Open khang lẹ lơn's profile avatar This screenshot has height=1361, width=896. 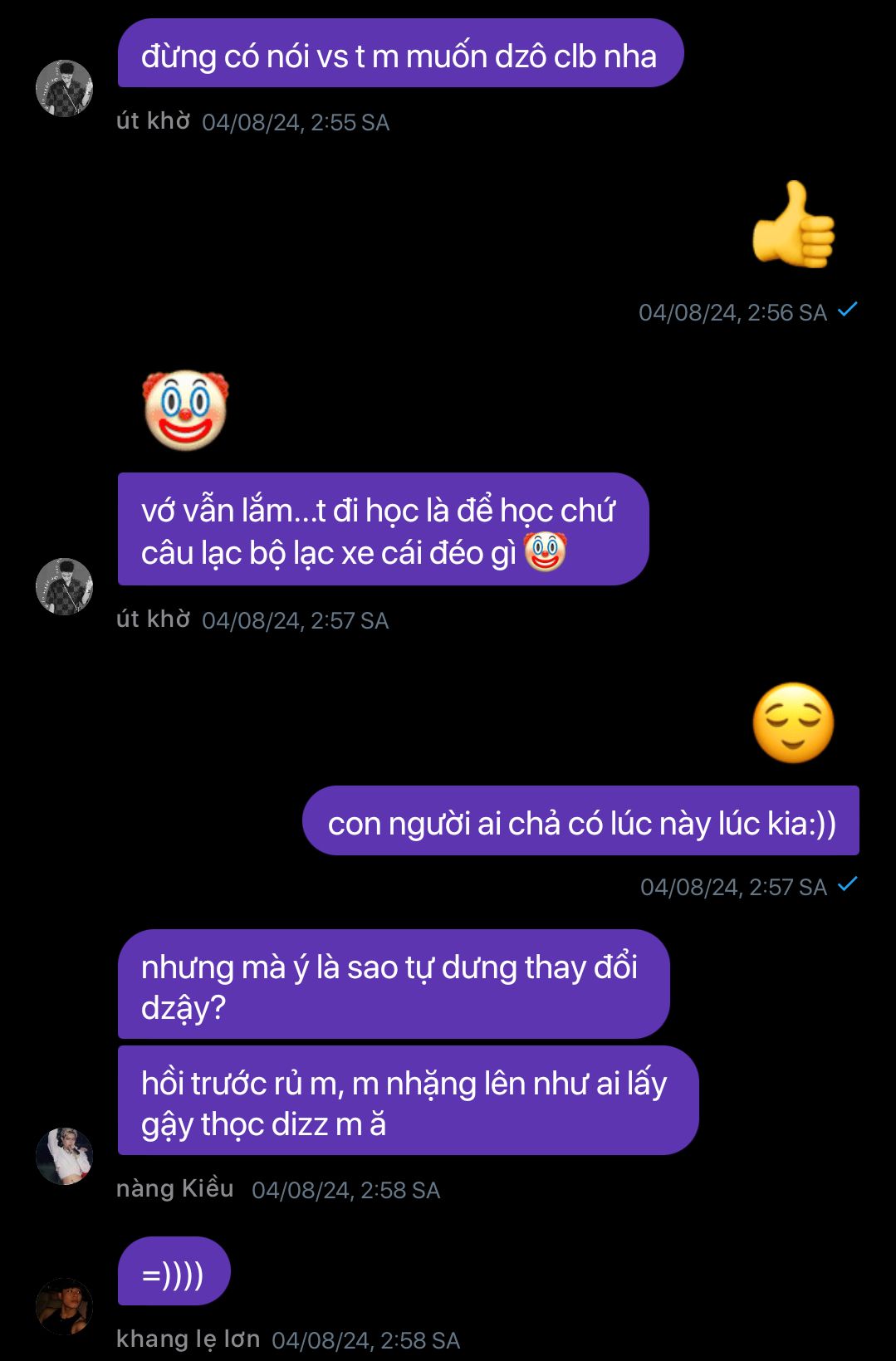[x=64, y=1306]
